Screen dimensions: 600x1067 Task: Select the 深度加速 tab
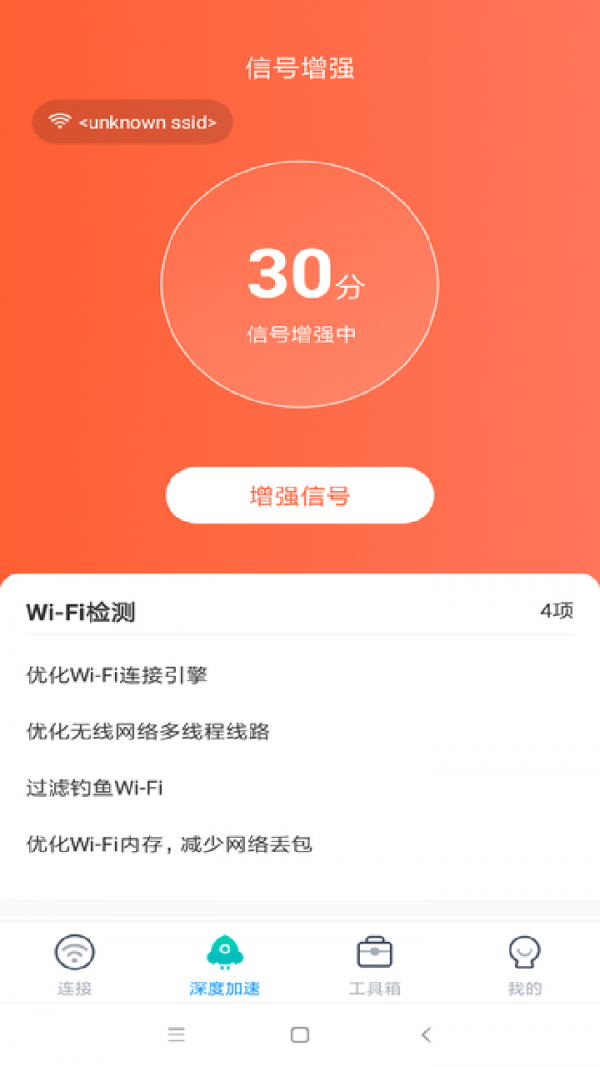click(225, 965)
